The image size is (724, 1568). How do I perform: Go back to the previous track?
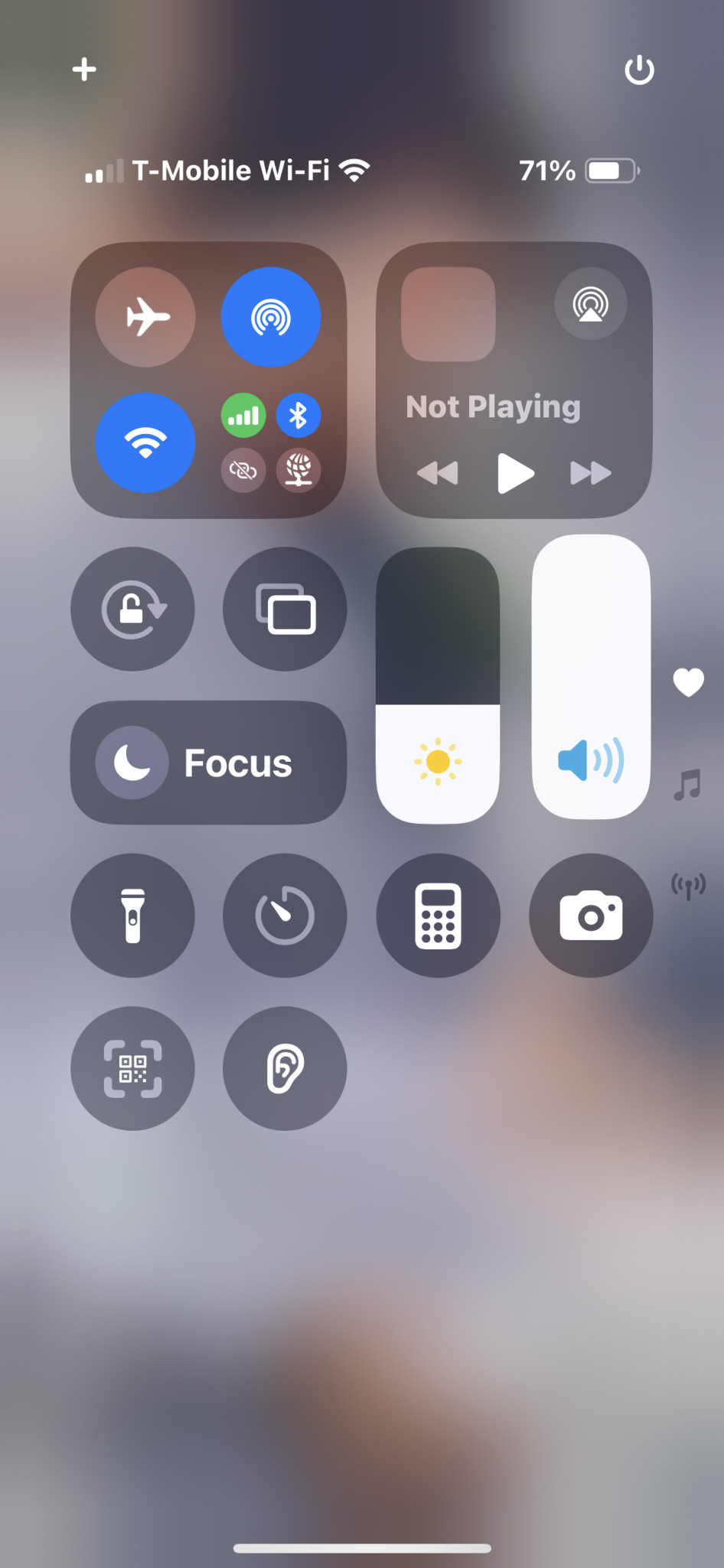click(438, 473)
